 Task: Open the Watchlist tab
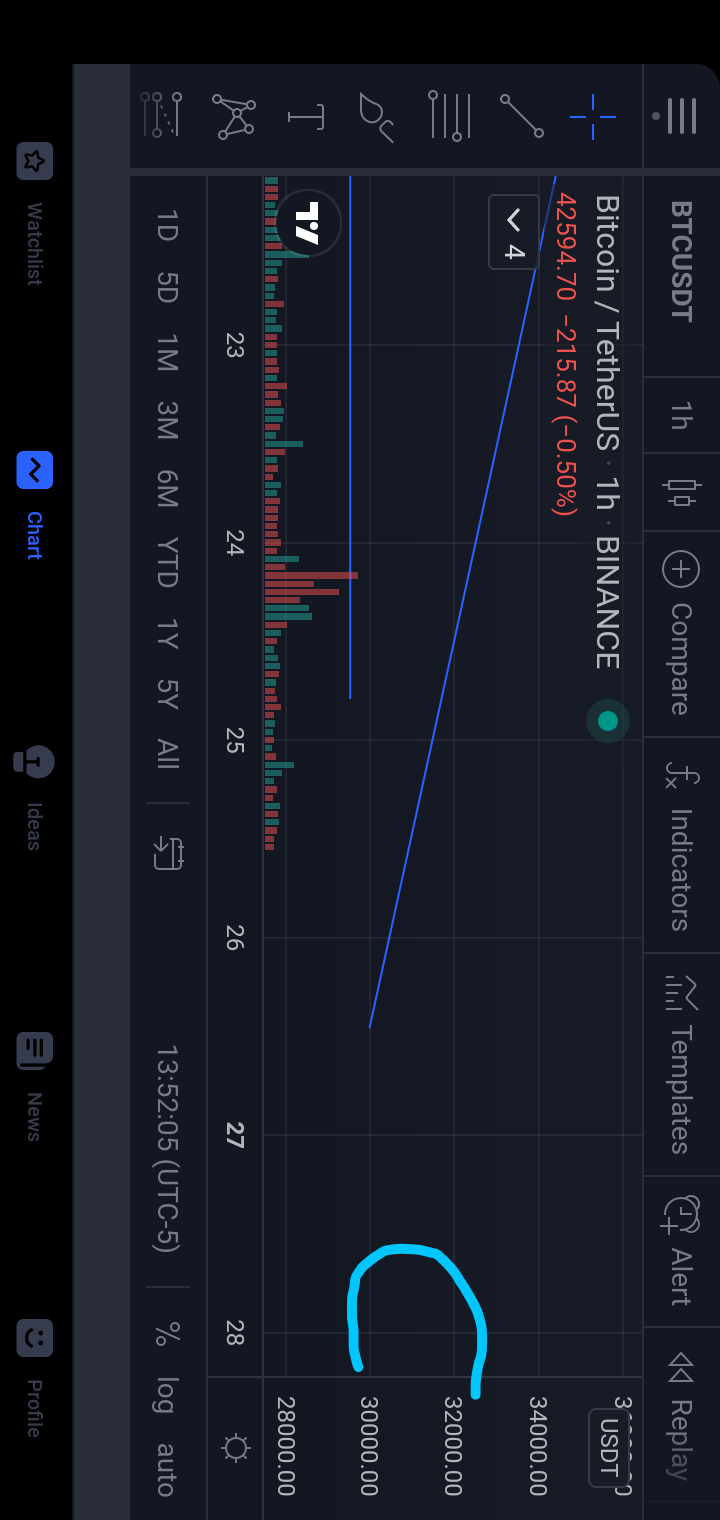click(x=34, y=212)
